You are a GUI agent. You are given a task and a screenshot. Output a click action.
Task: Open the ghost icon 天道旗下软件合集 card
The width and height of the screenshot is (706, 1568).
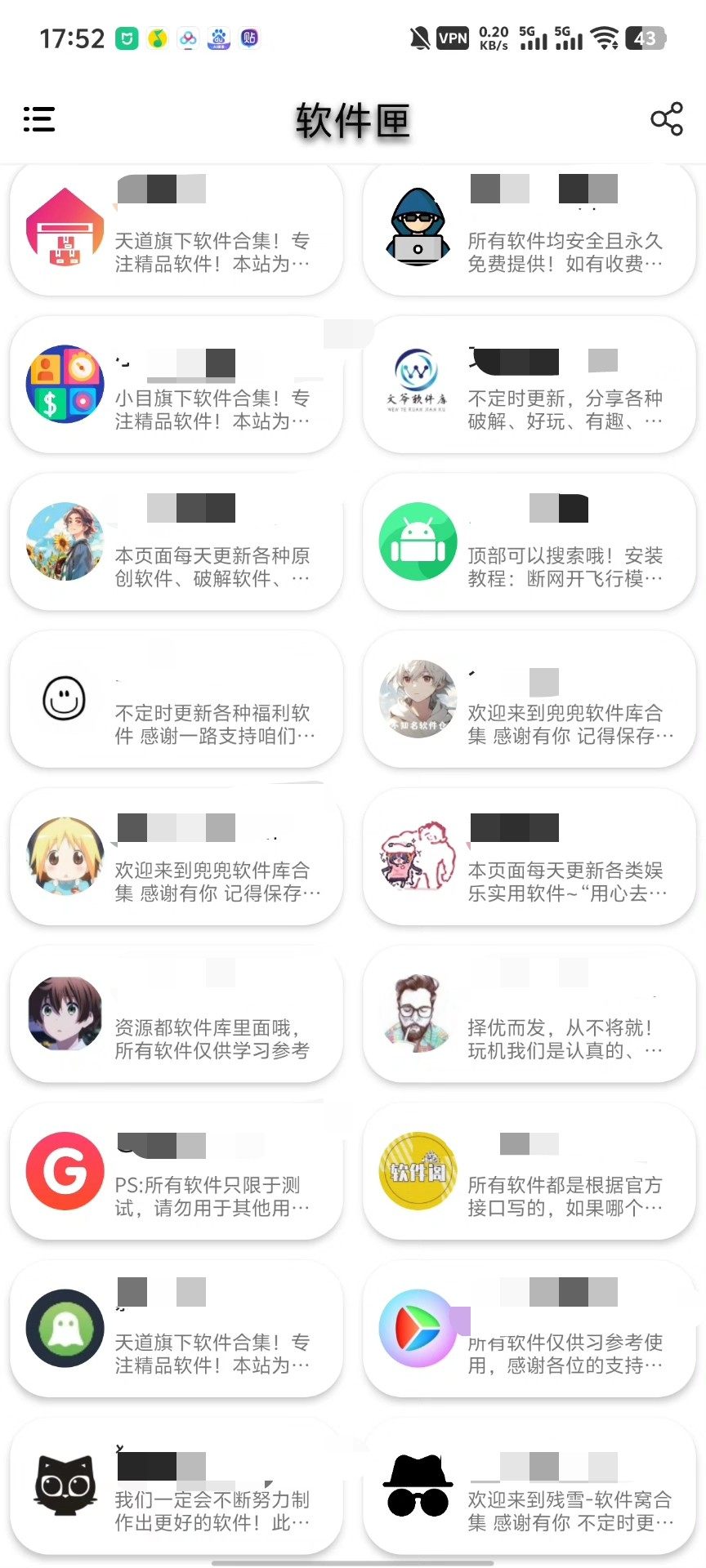click(x=176, y=1330)
